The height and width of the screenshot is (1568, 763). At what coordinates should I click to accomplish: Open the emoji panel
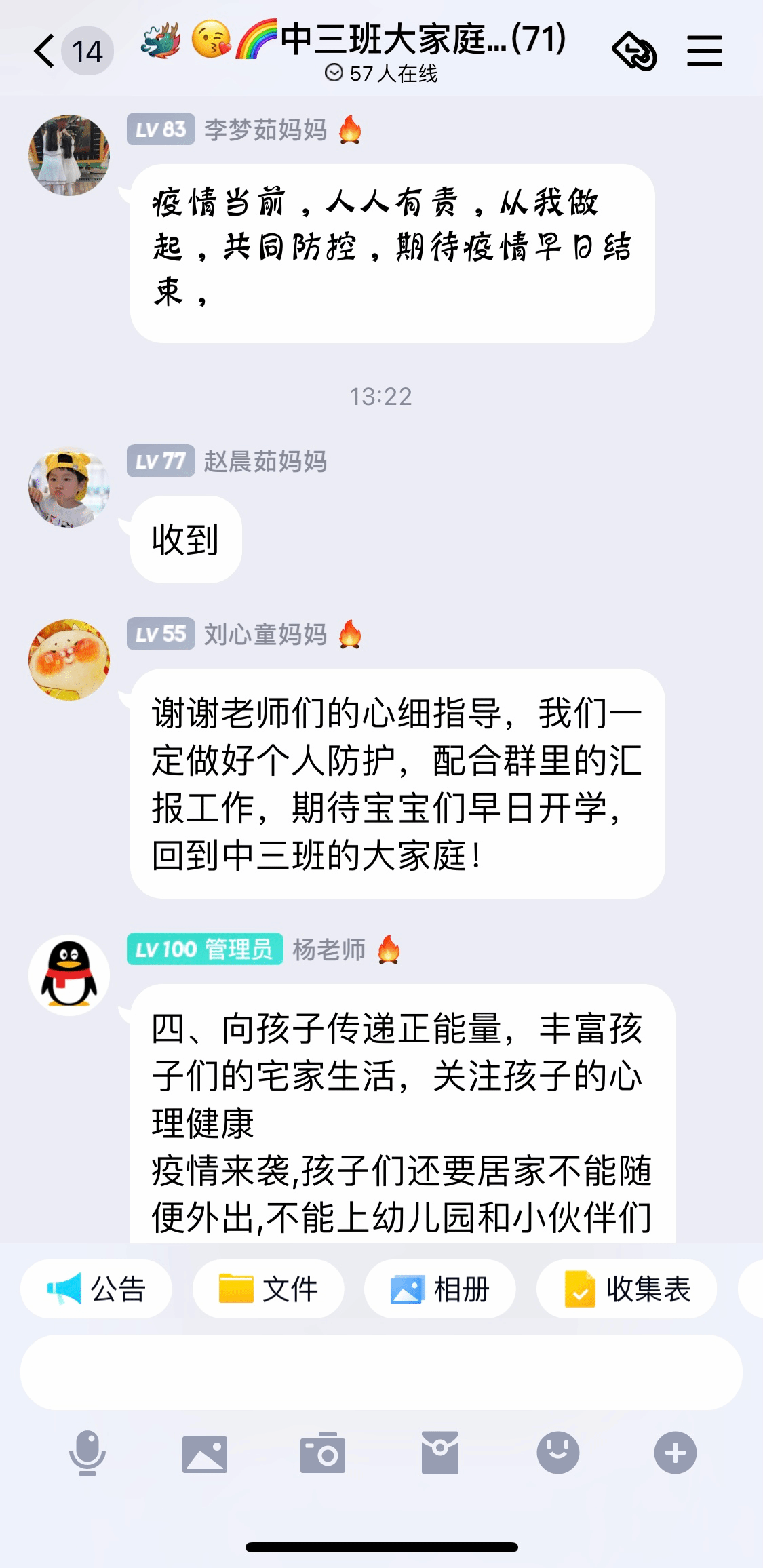tap(557, 1453)
